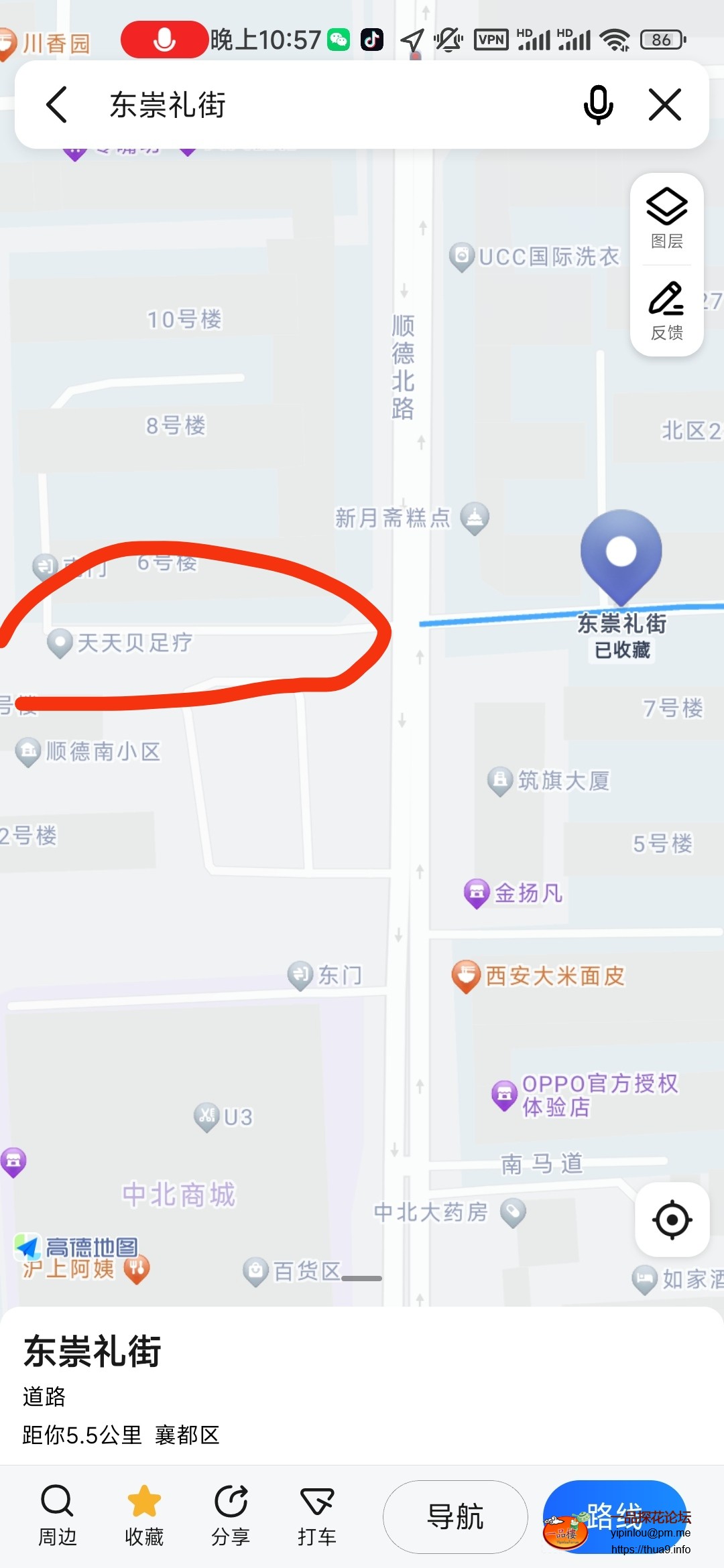Search 周边 nearby places
The height and width of the screenshot is (1568, 724).
click(57, 1516)
